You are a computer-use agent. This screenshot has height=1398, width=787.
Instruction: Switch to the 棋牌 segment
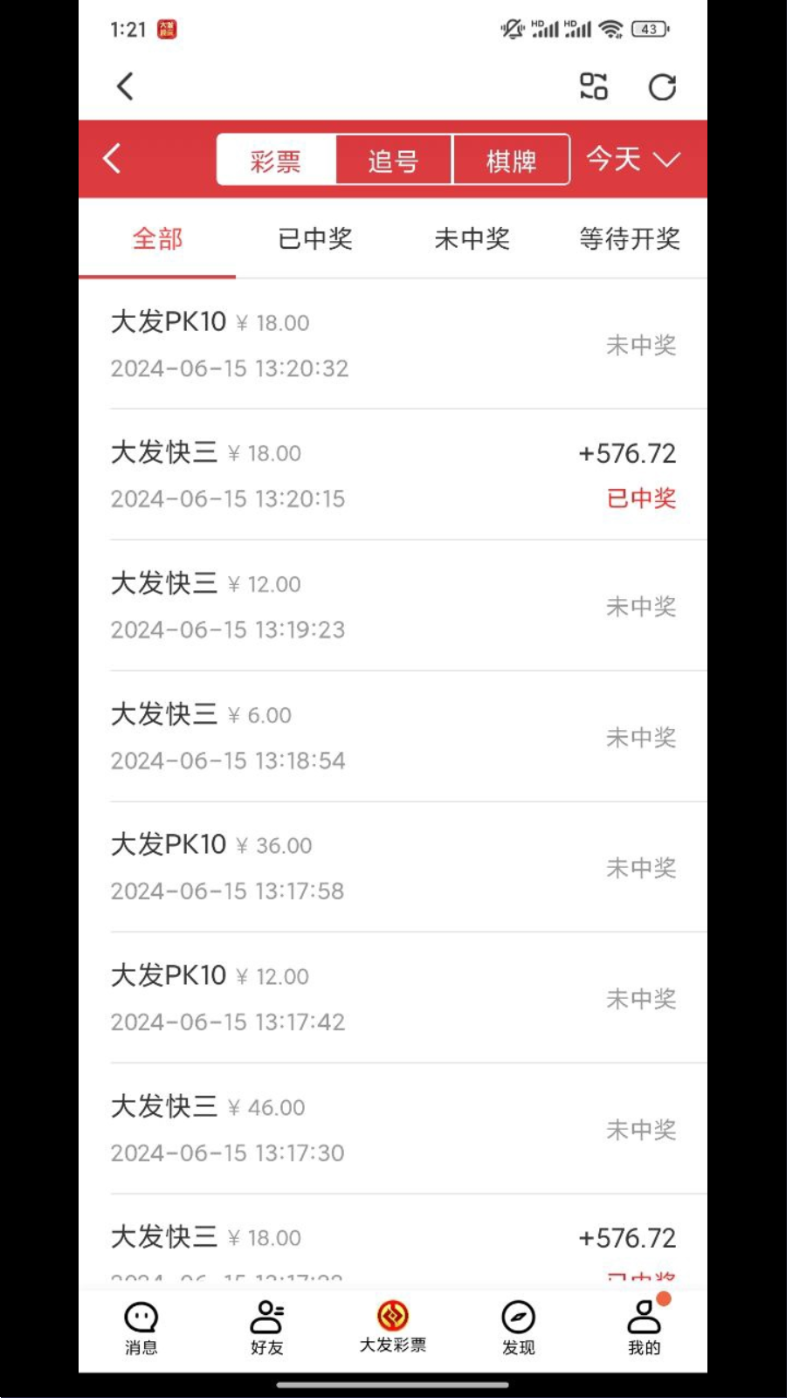click(x=511, y=160)
